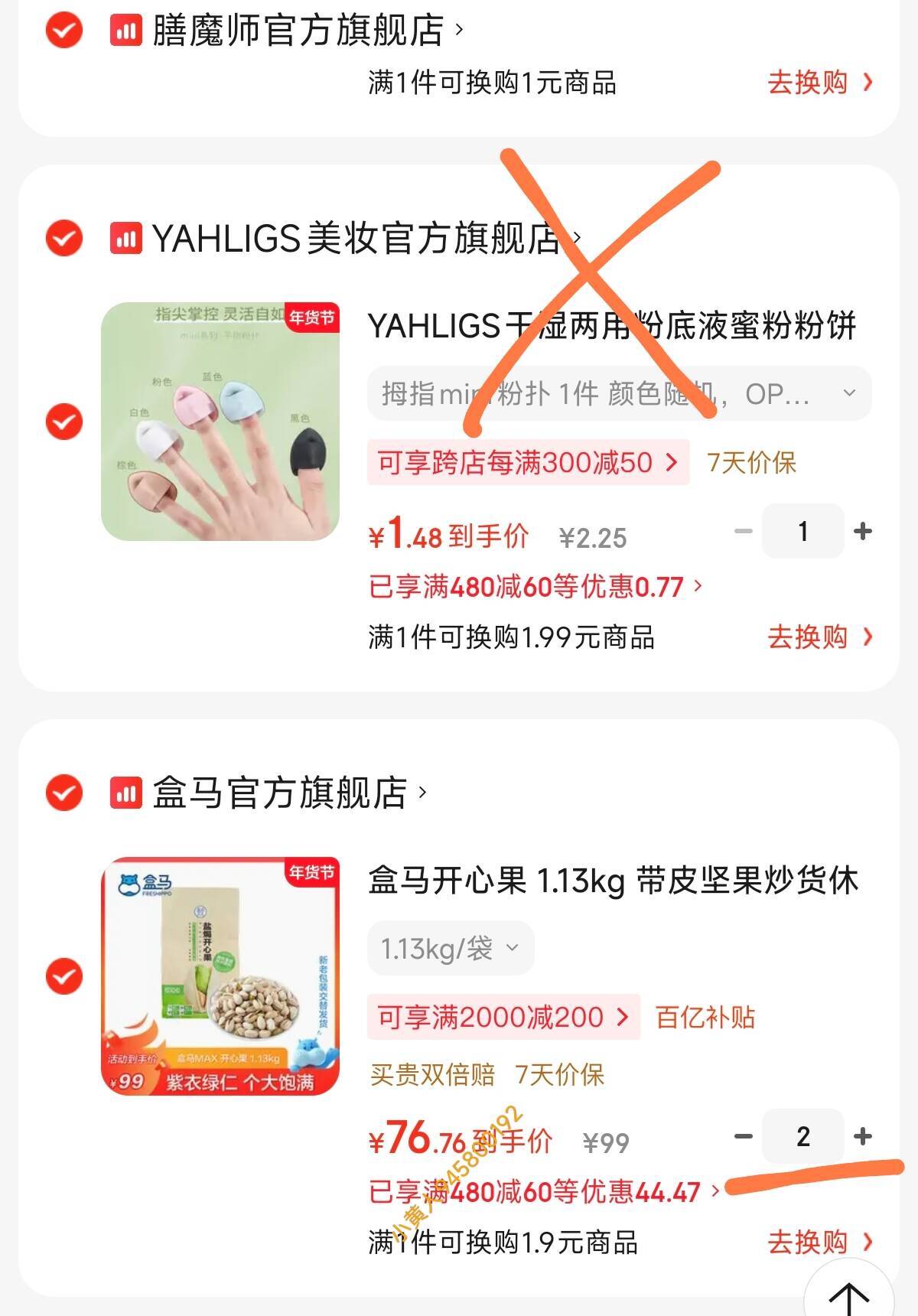
Task: Increase quantity of the YAHLIGS powder puff
Action: [863, 531]
